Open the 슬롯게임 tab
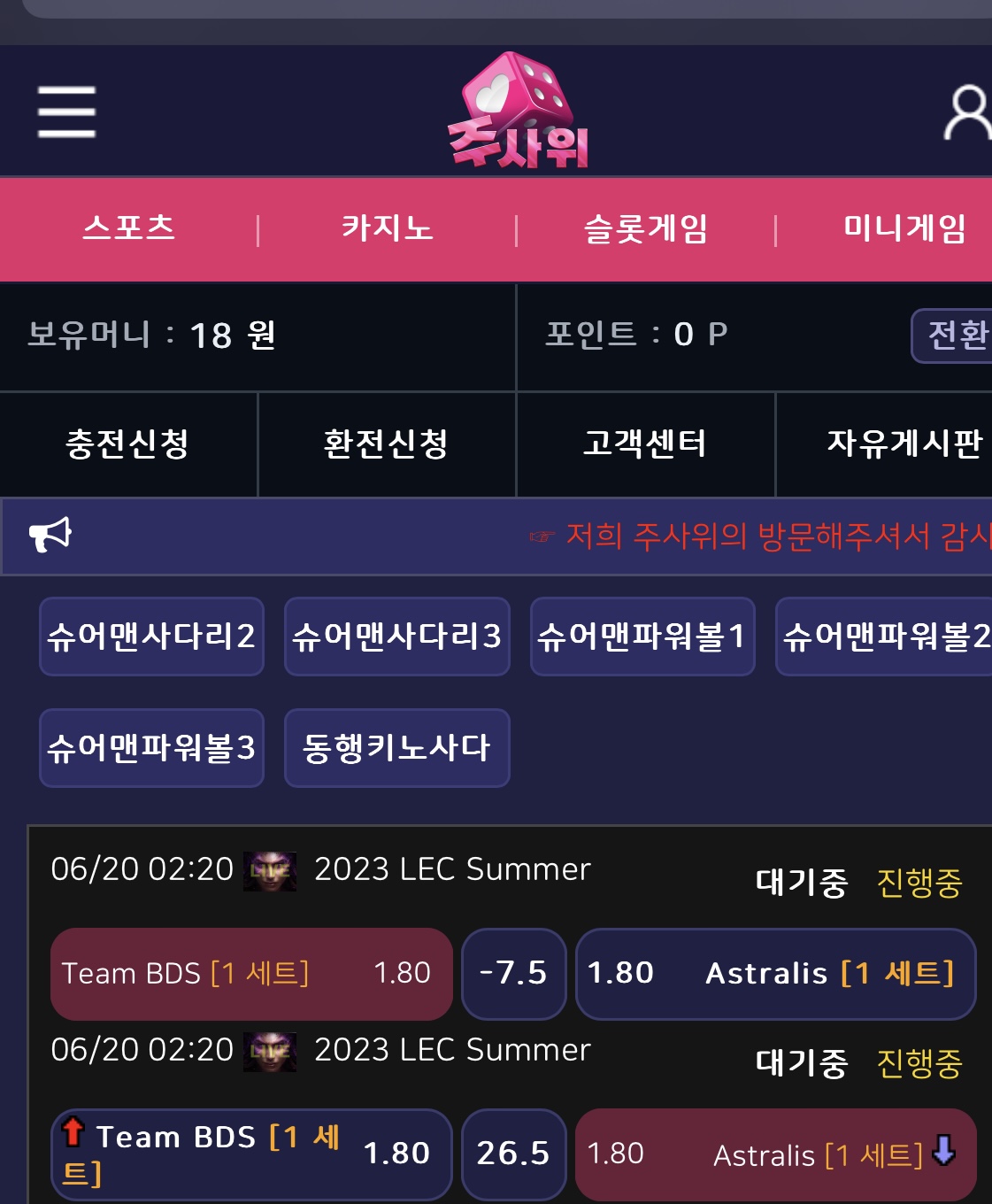Viewport: 992px width, 1204px height. coord(645,228)
